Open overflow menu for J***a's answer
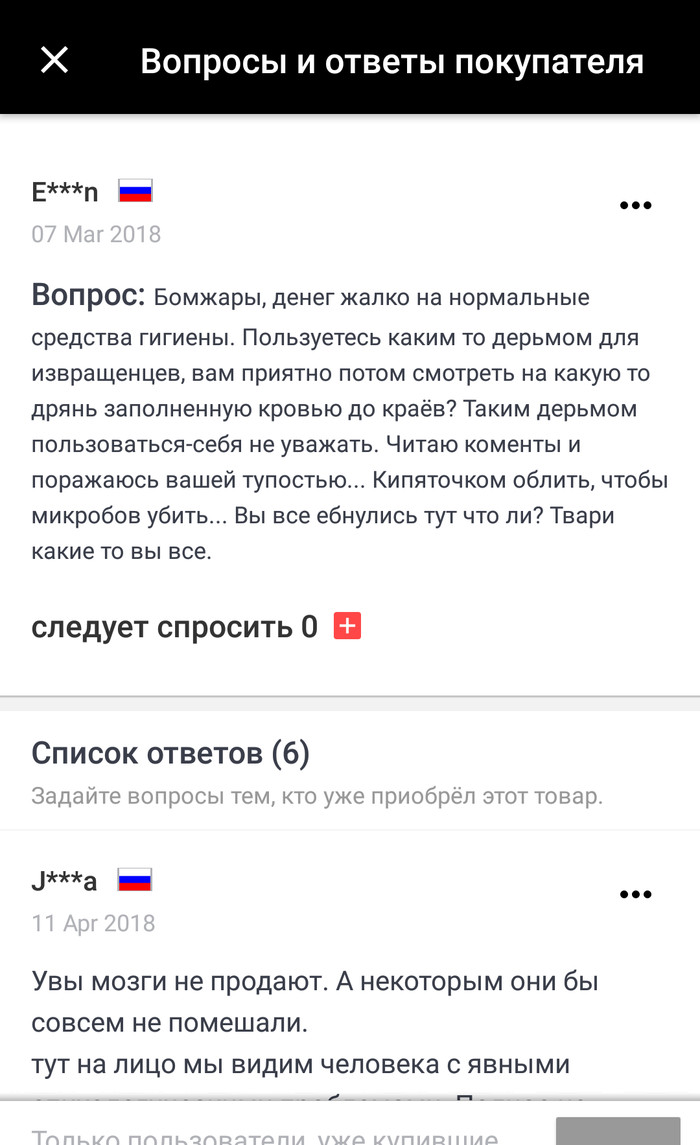This screenshot has width=700, height=1145. [635, 895]
